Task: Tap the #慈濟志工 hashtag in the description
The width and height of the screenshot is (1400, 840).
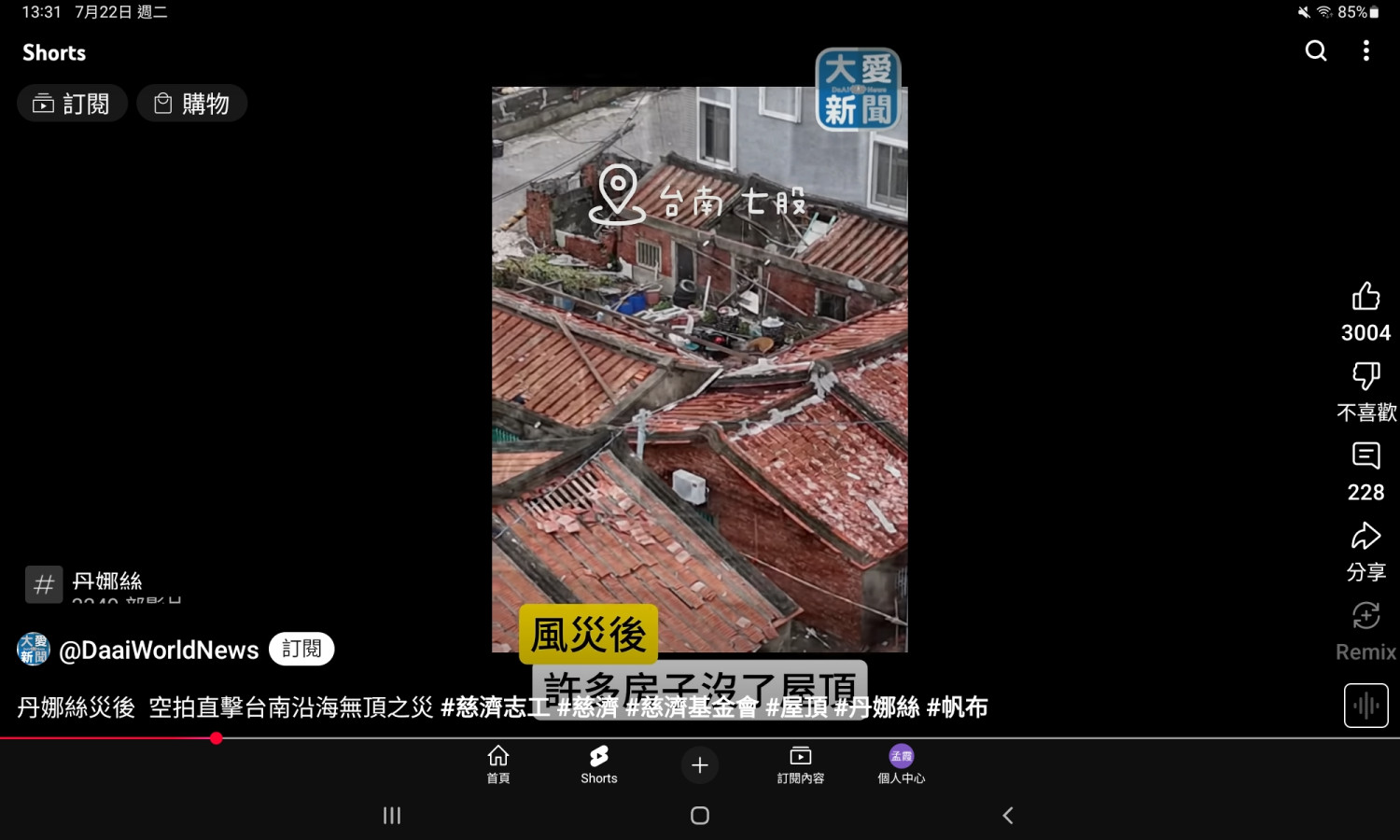Action: pos(496,707)
